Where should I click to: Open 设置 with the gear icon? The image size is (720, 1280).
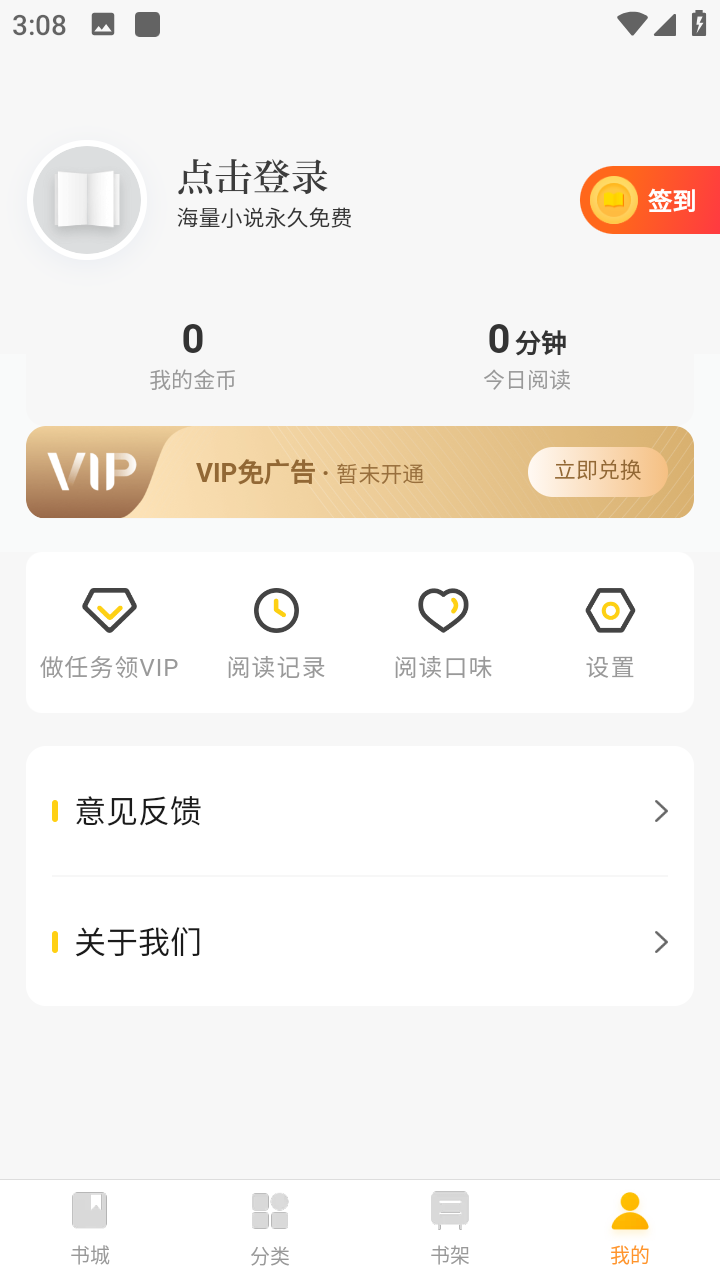pos(610,609)
